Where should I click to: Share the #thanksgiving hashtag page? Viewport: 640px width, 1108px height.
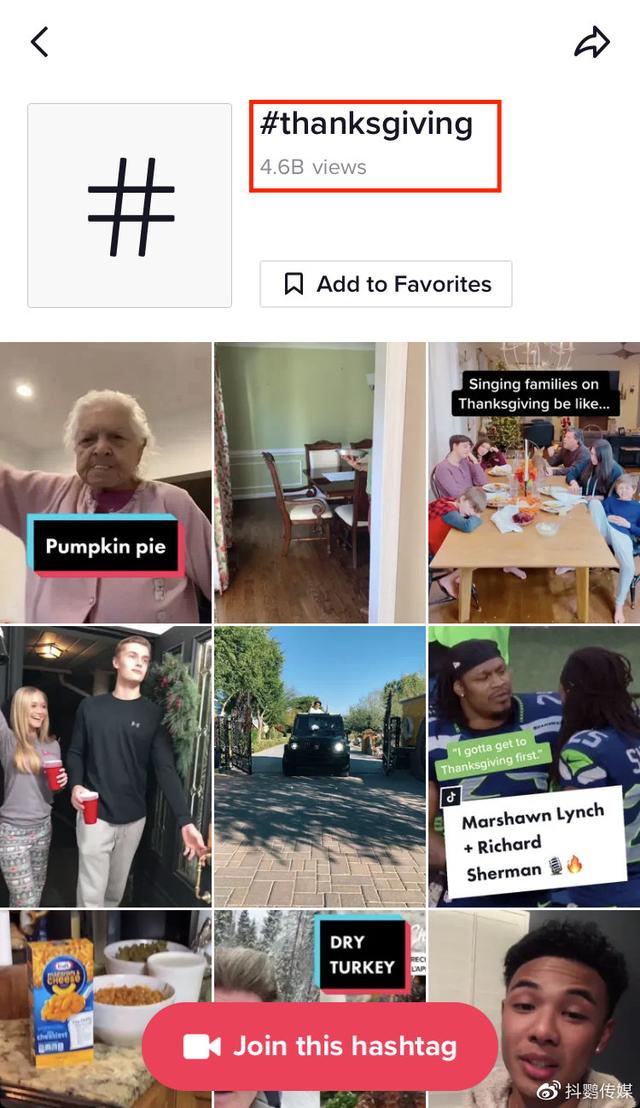coord(591,42)
